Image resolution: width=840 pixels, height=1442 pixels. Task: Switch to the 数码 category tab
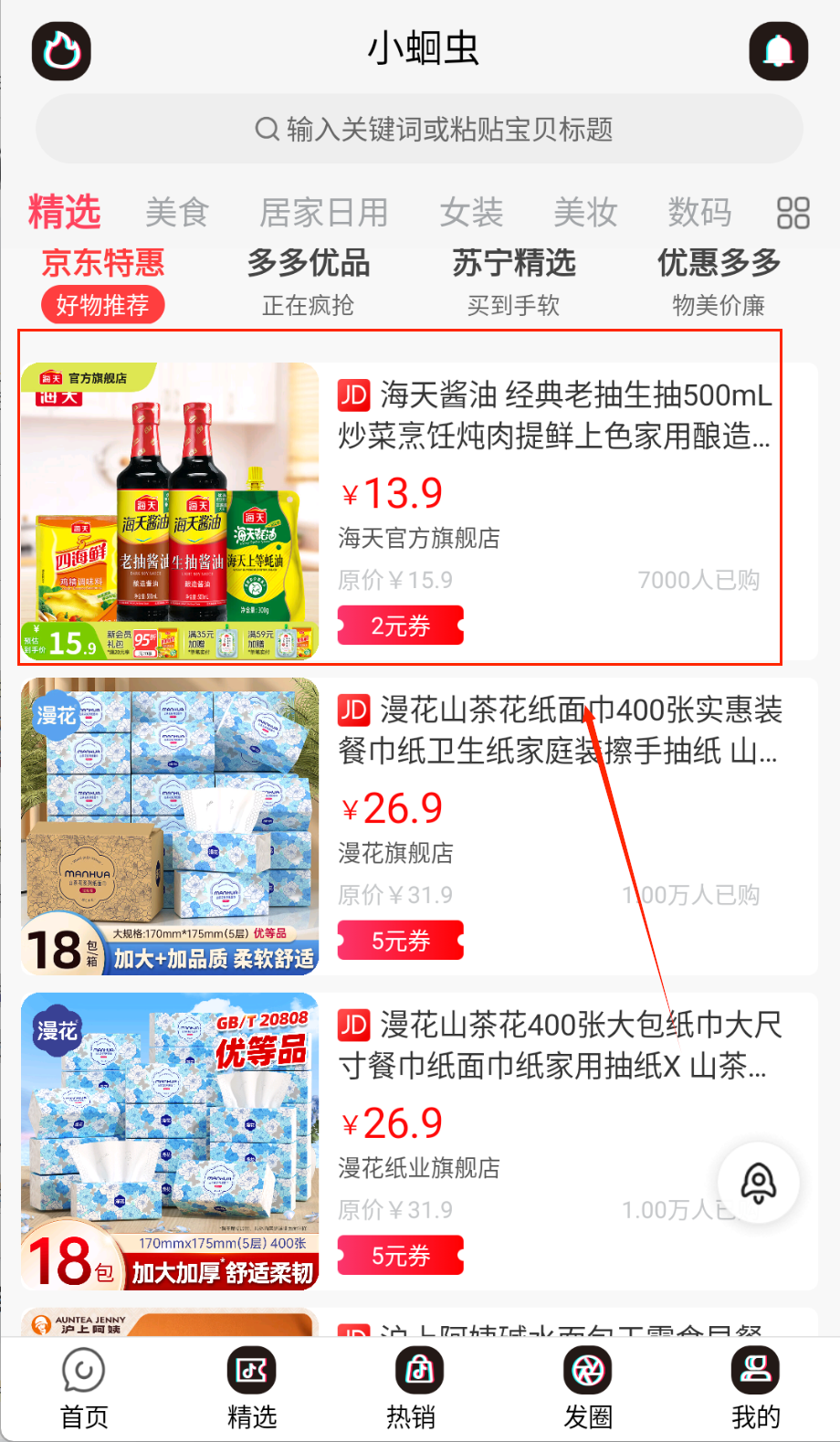699,213
